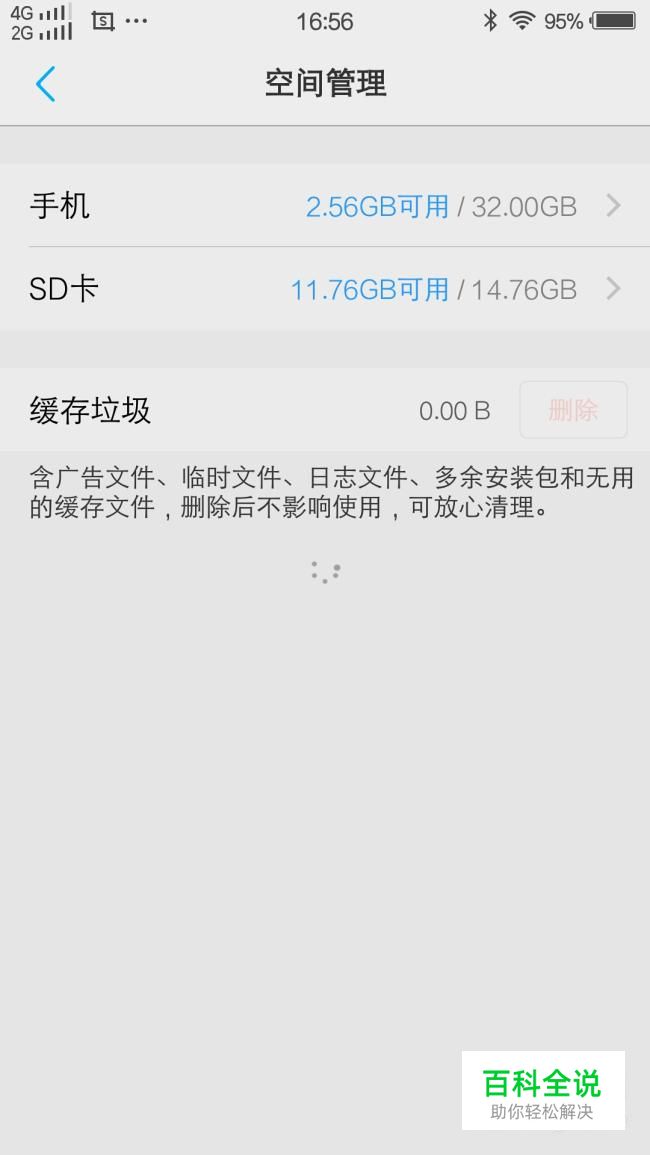Screen dimensions: 650x1155
Task: Tap the 删除 button for 缓存垃圾
Action: coord(573,410)
